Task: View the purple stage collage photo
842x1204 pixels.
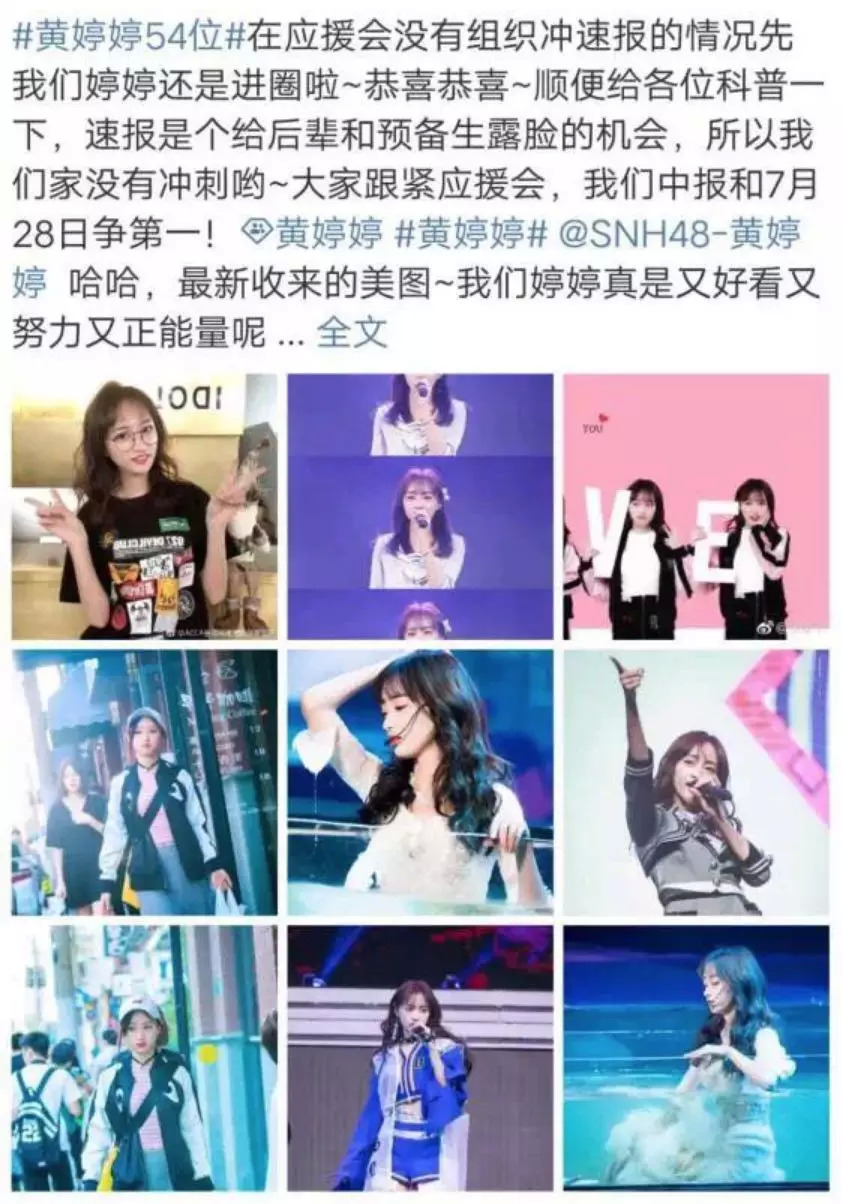Action: [x=420, y=507]
